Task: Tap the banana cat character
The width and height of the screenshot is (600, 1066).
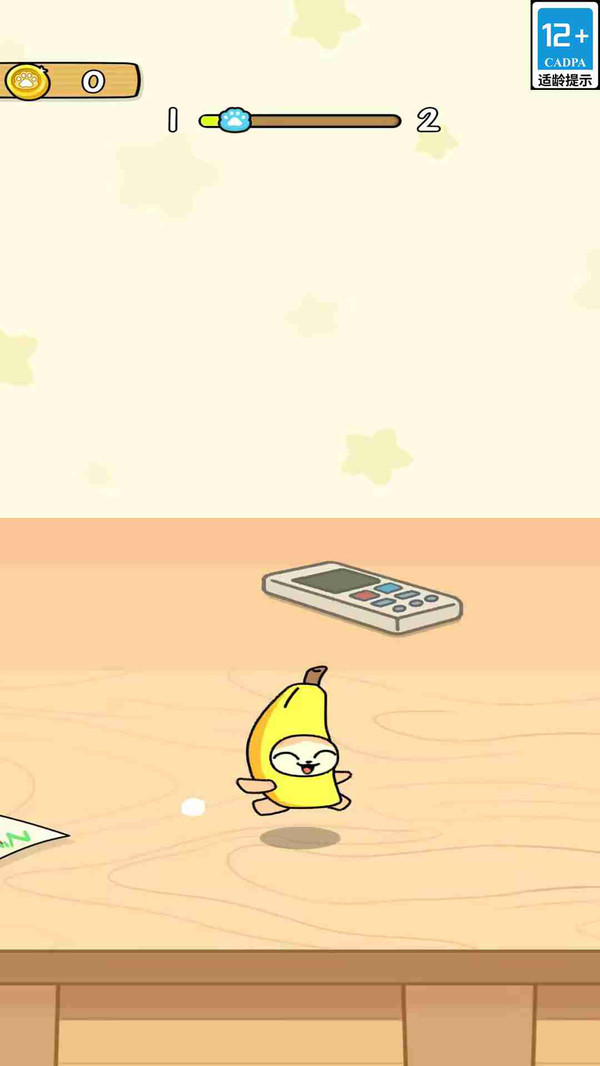Action: click(x=294, y=741)
